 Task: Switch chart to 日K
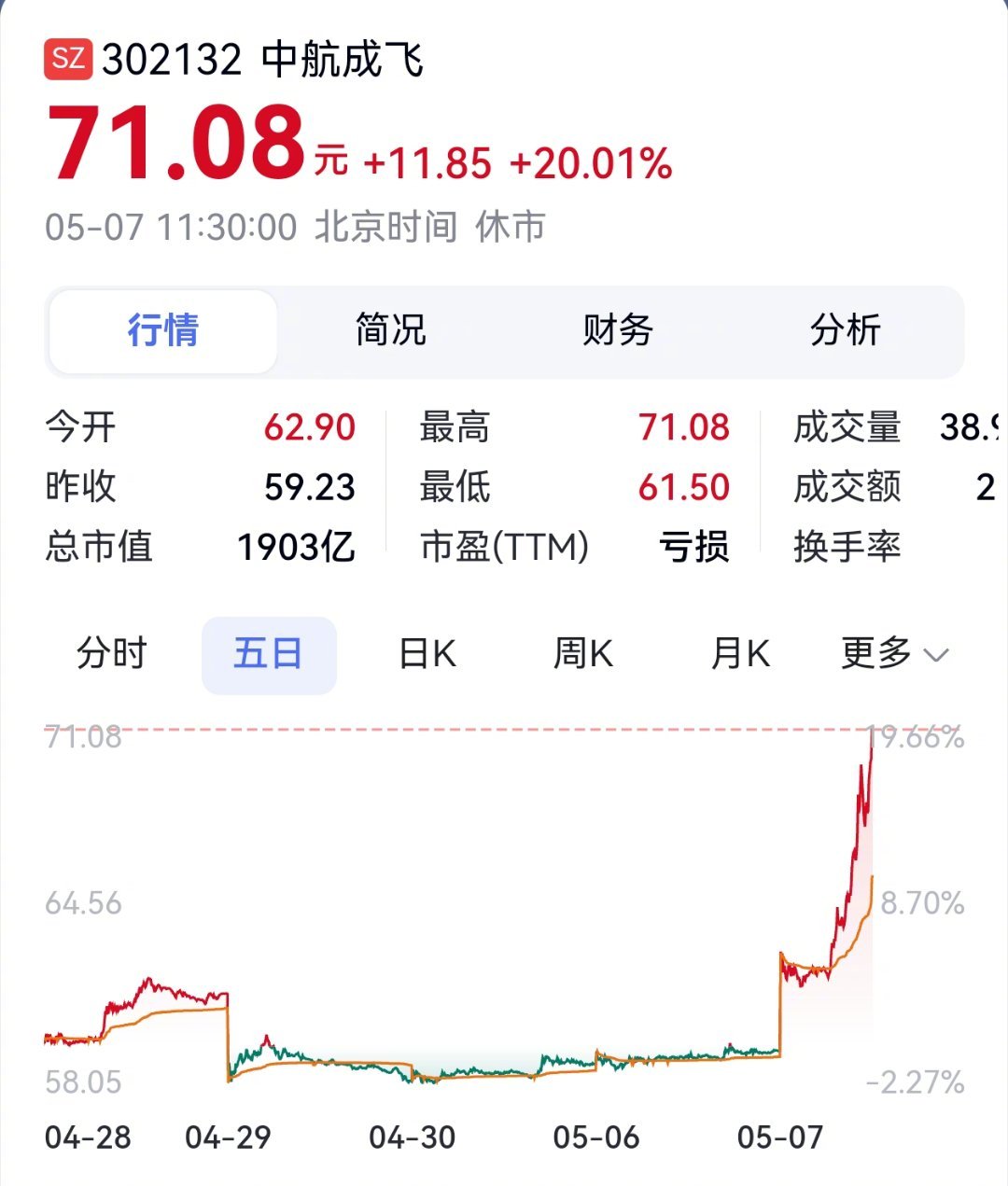click(427, 654)
